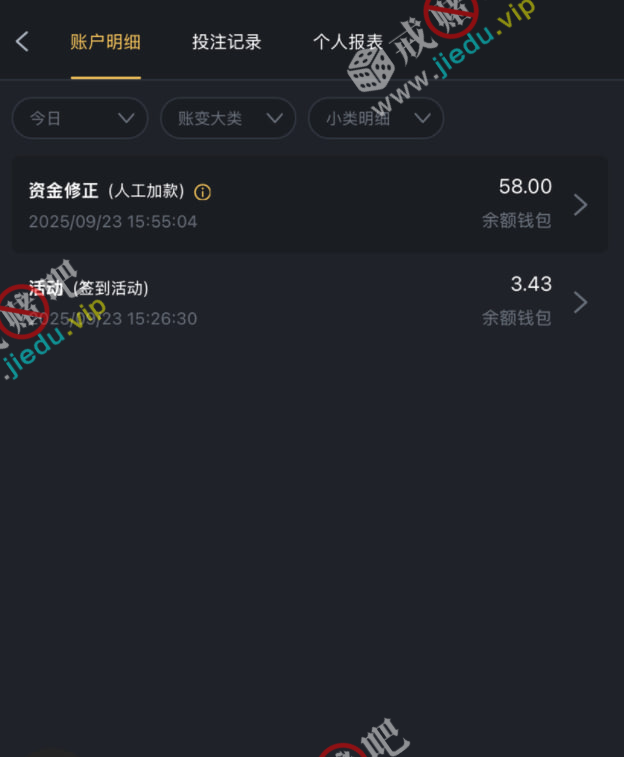Select the 账户明细 tab
Viewport: 624px width, 757px height.
coord(105,42)
